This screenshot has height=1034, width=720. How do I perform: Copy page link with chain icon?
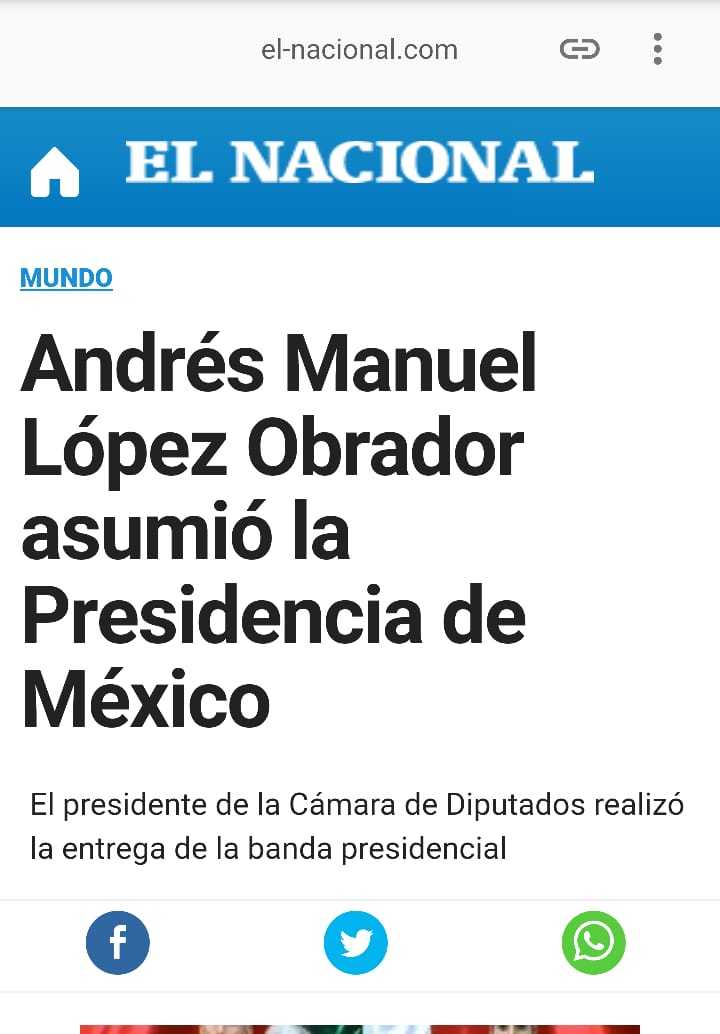pyautogui.click(x=579, y=49)
